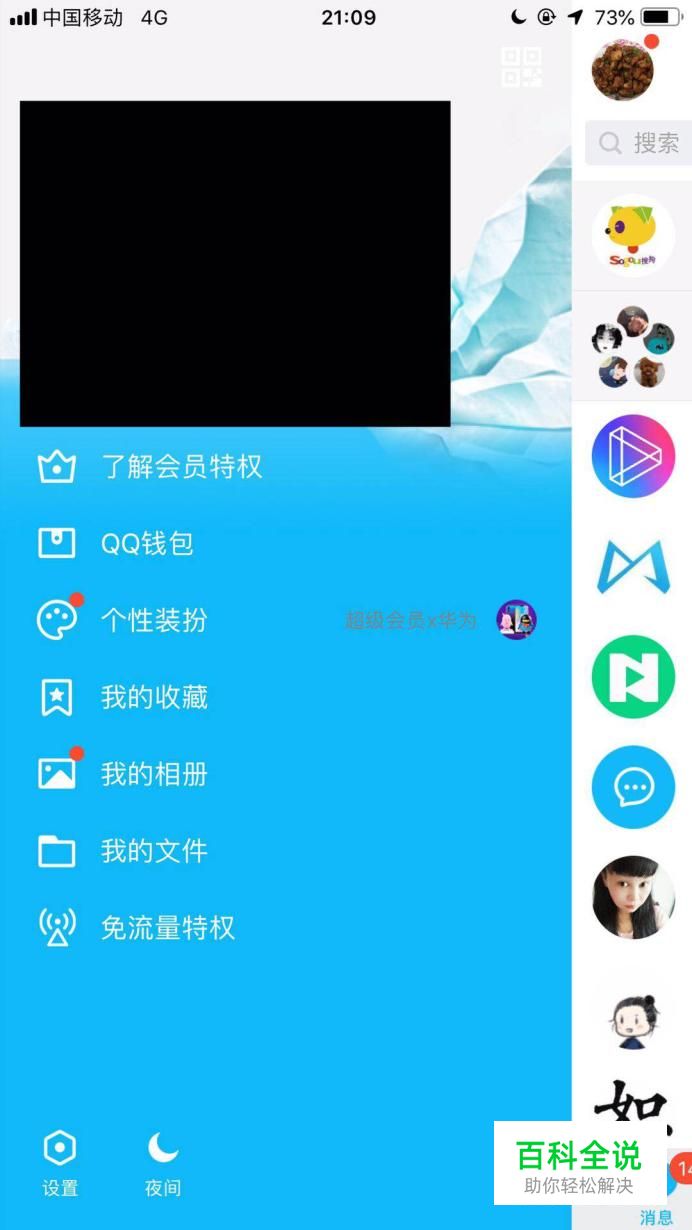This screenshot has width=692, height=1230.
Task: Tap the 搜索 search box
Action: 640,143
